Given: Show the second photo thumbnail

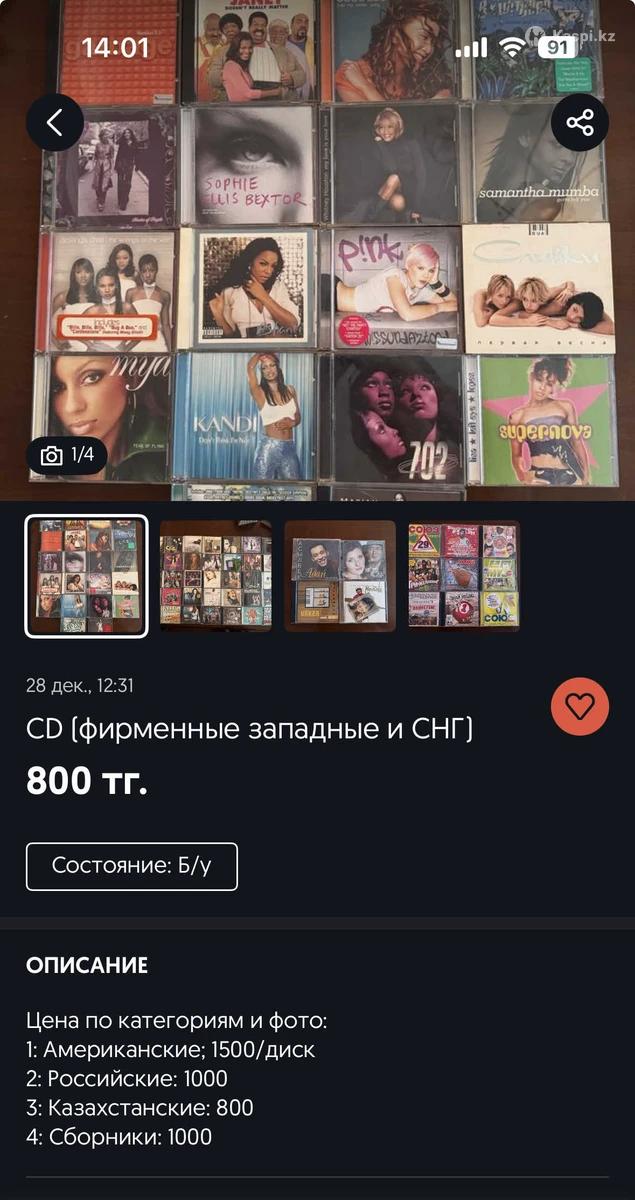Looking at the screenshot, I should (215, 576).
